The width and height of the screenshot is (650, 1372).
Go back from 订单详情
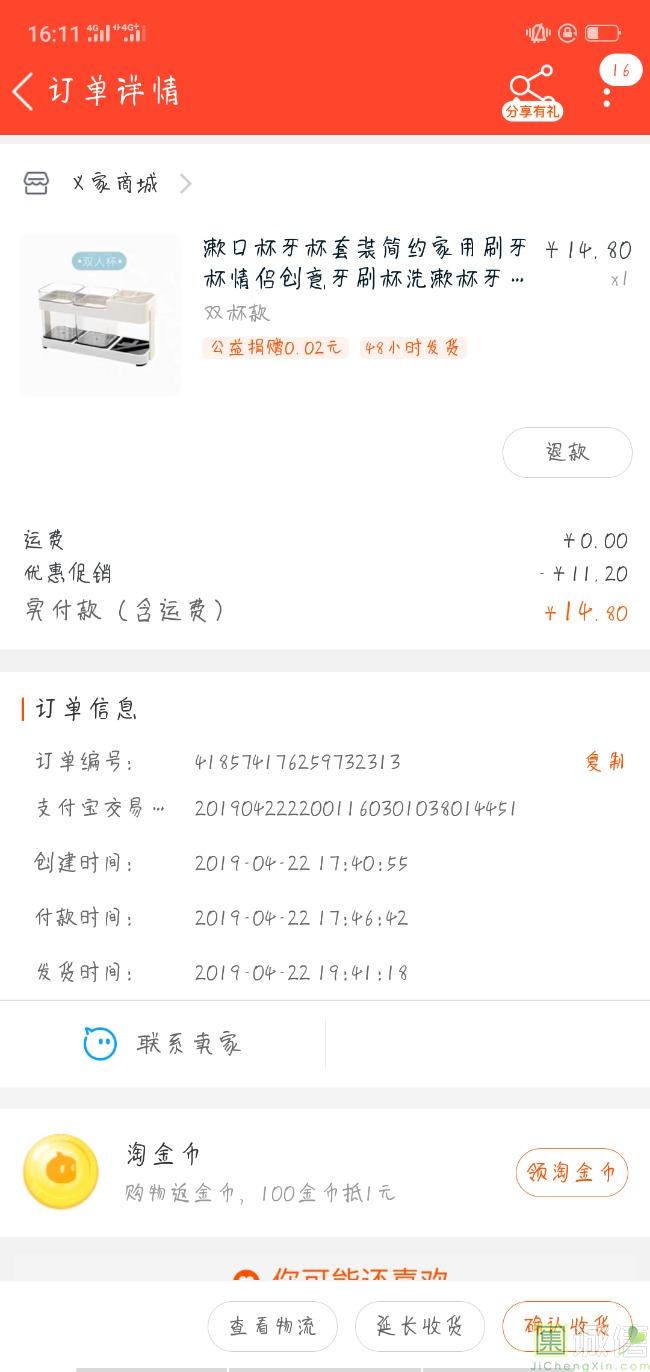click(x=24, y=91)
